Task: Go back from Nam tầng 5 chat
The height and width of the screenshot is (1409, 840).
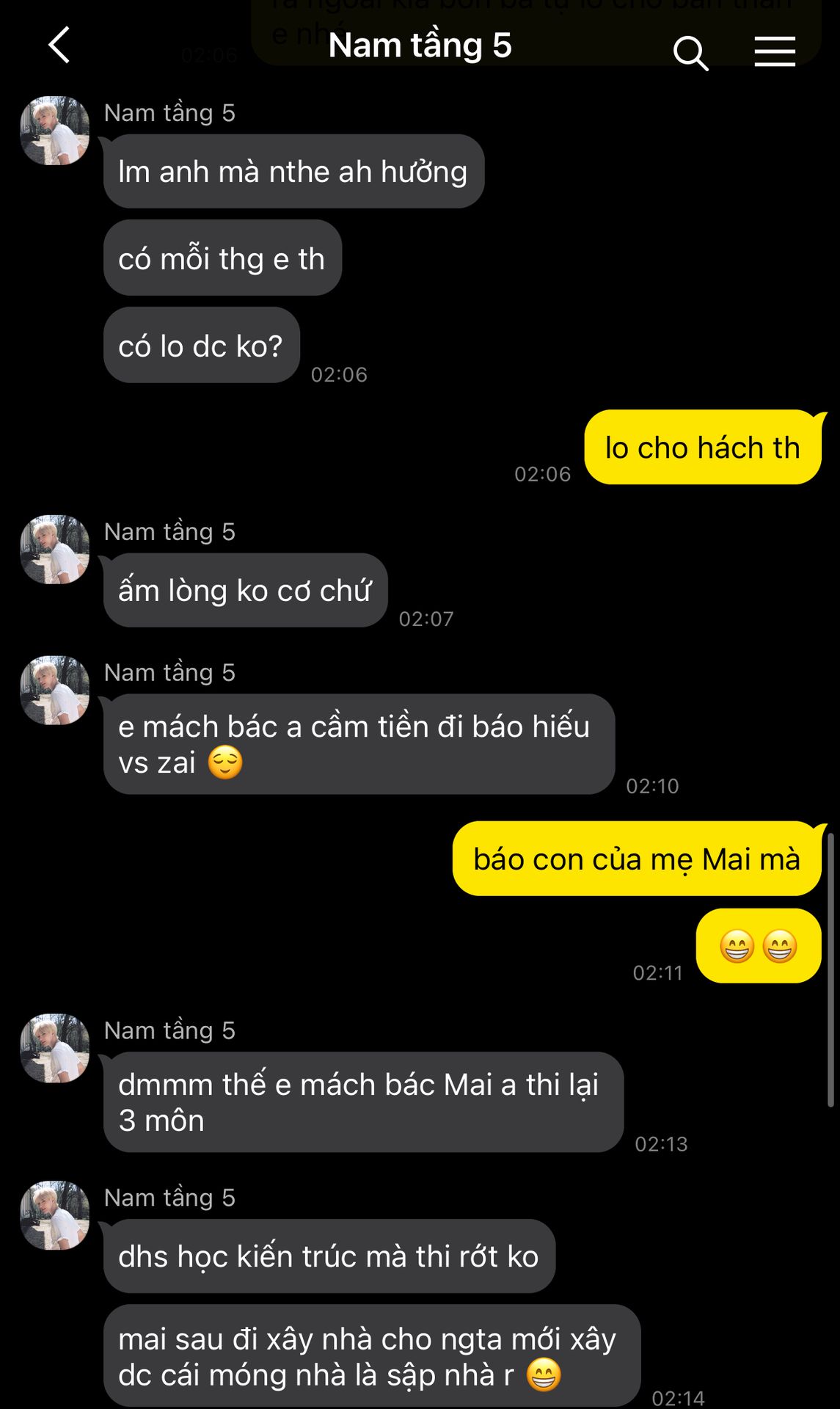Action: pos(59,45)
